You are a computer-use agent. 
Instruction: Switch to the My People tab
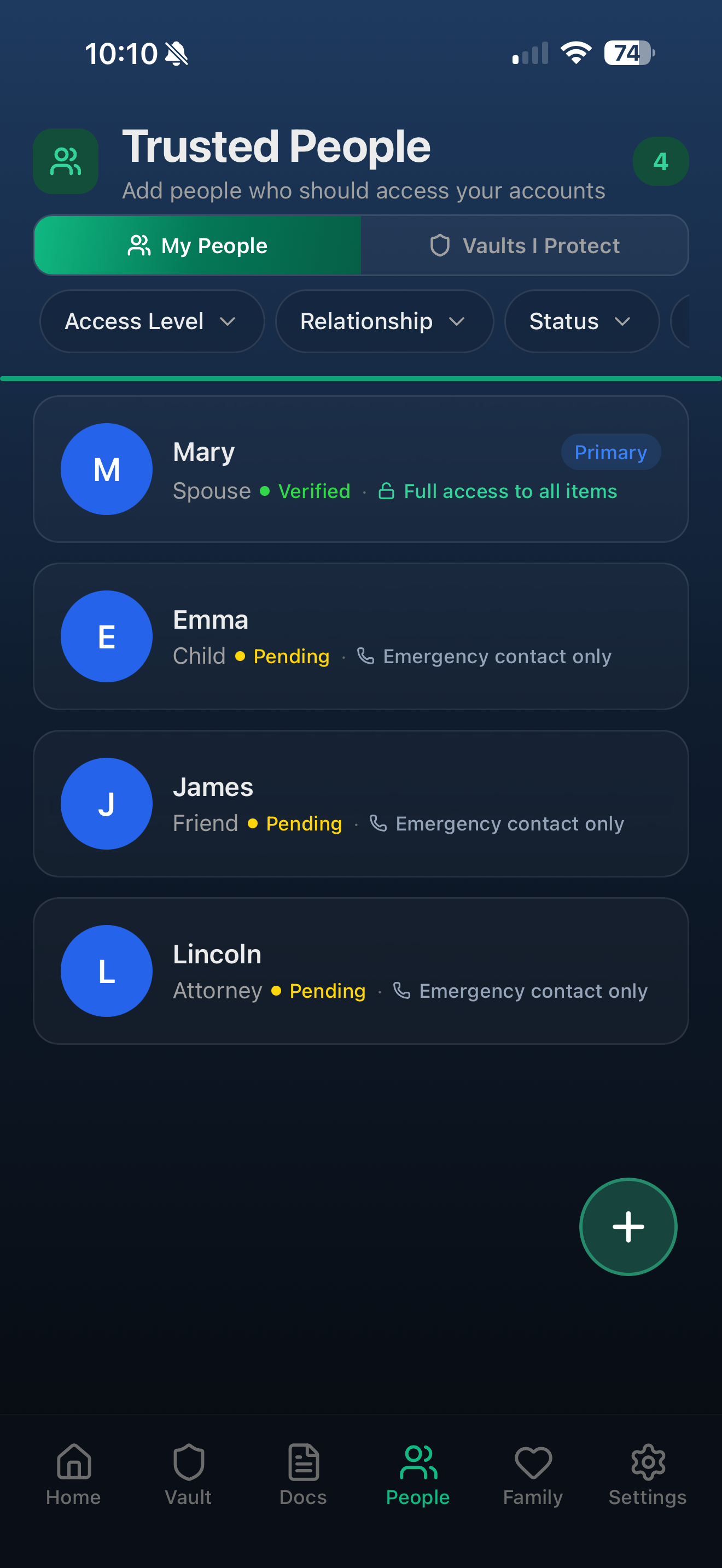(197, 245)
